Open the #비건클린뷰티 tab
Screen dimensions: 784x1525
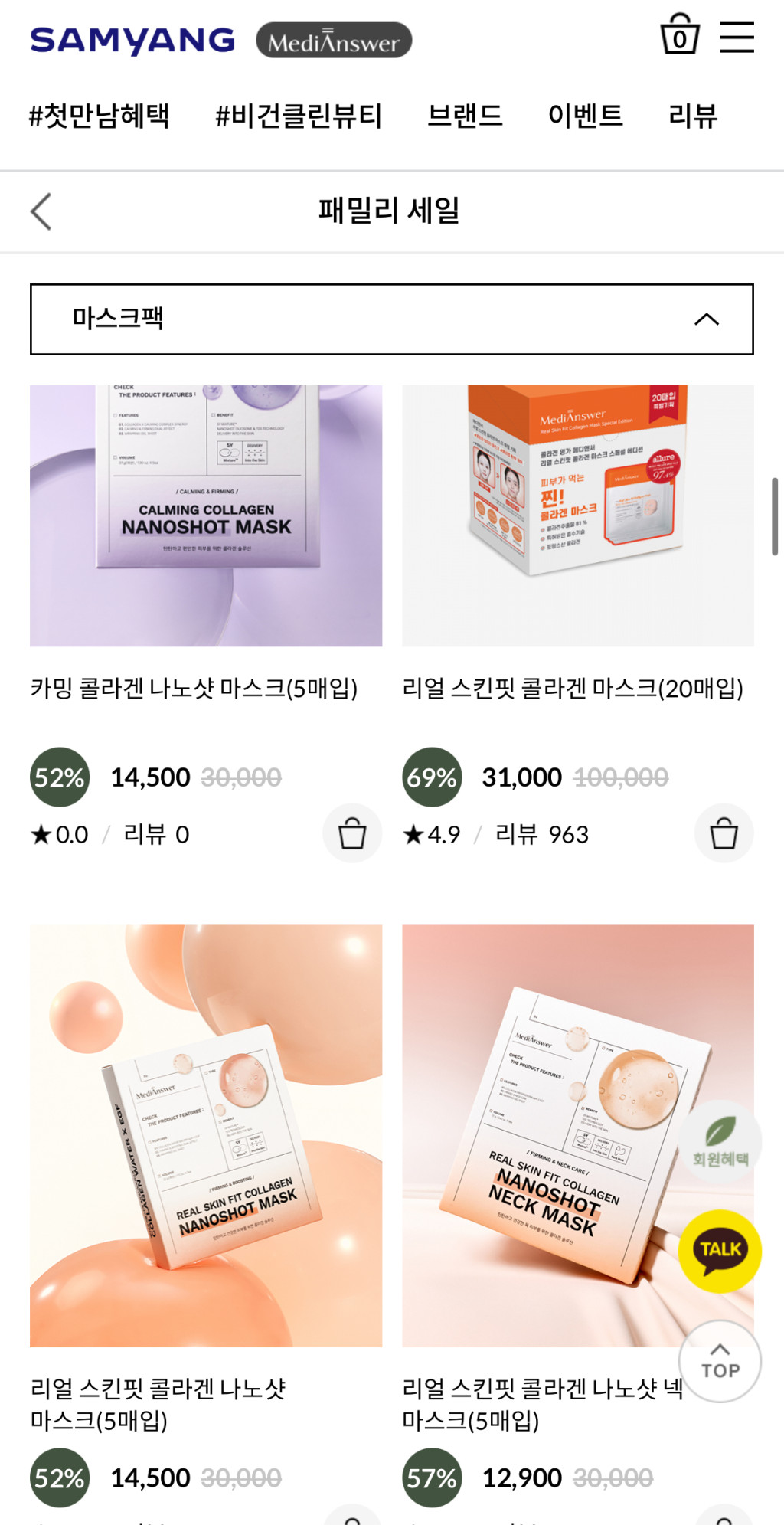pos(298,116)
